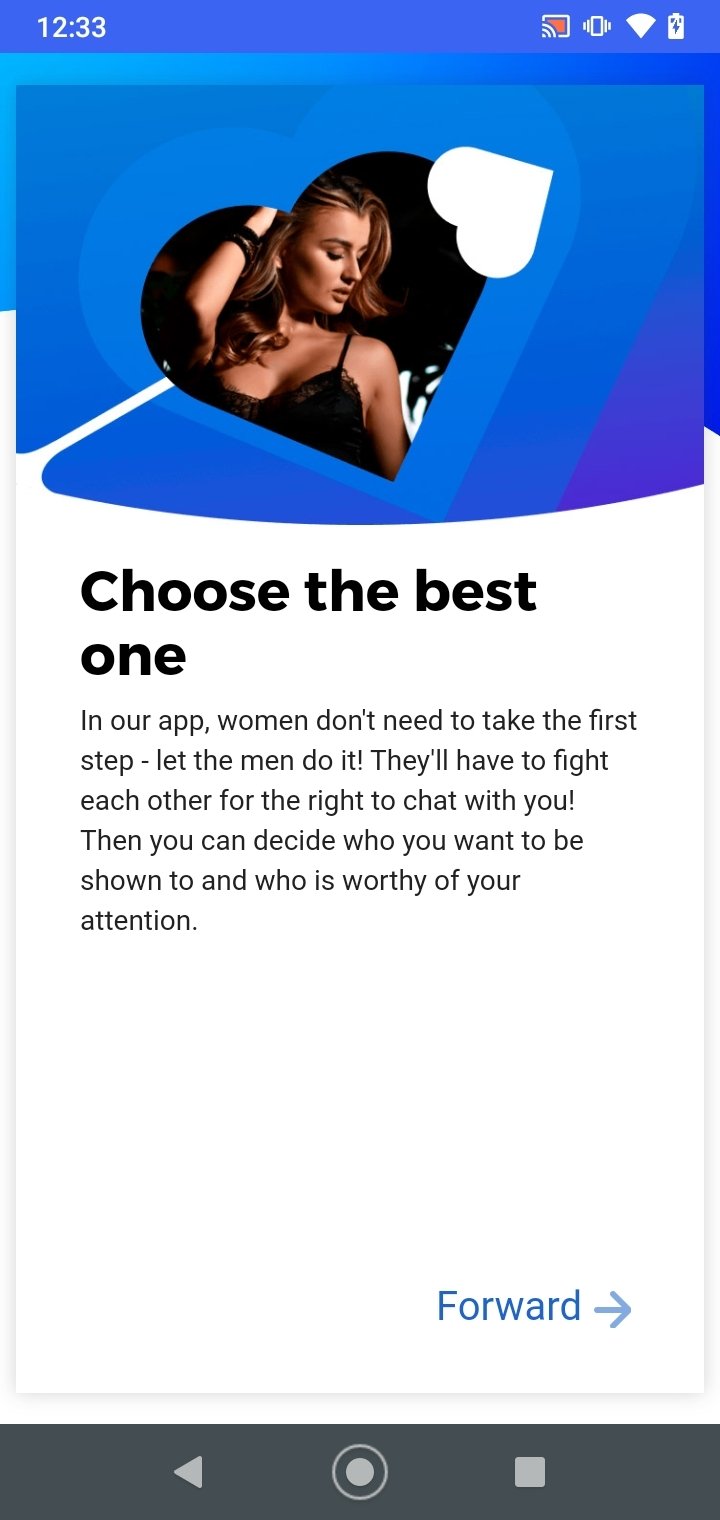Viewport: 720px width, 1520px height.
Task: Go back with the system back button
Action: pos(188,1472)
